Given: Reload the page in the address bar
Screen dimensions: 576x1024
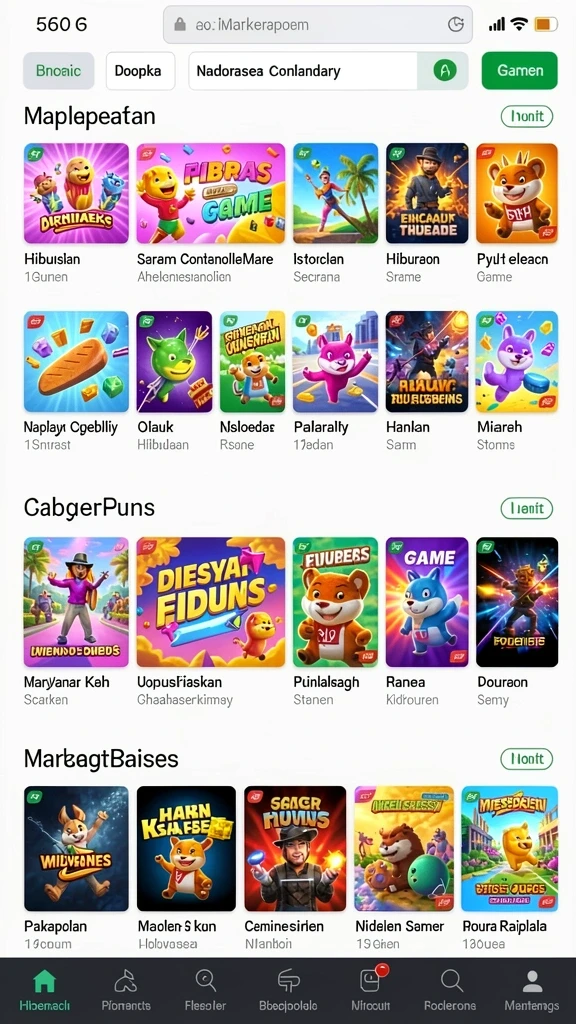Looking at the screenshot, I should point(455,25).
